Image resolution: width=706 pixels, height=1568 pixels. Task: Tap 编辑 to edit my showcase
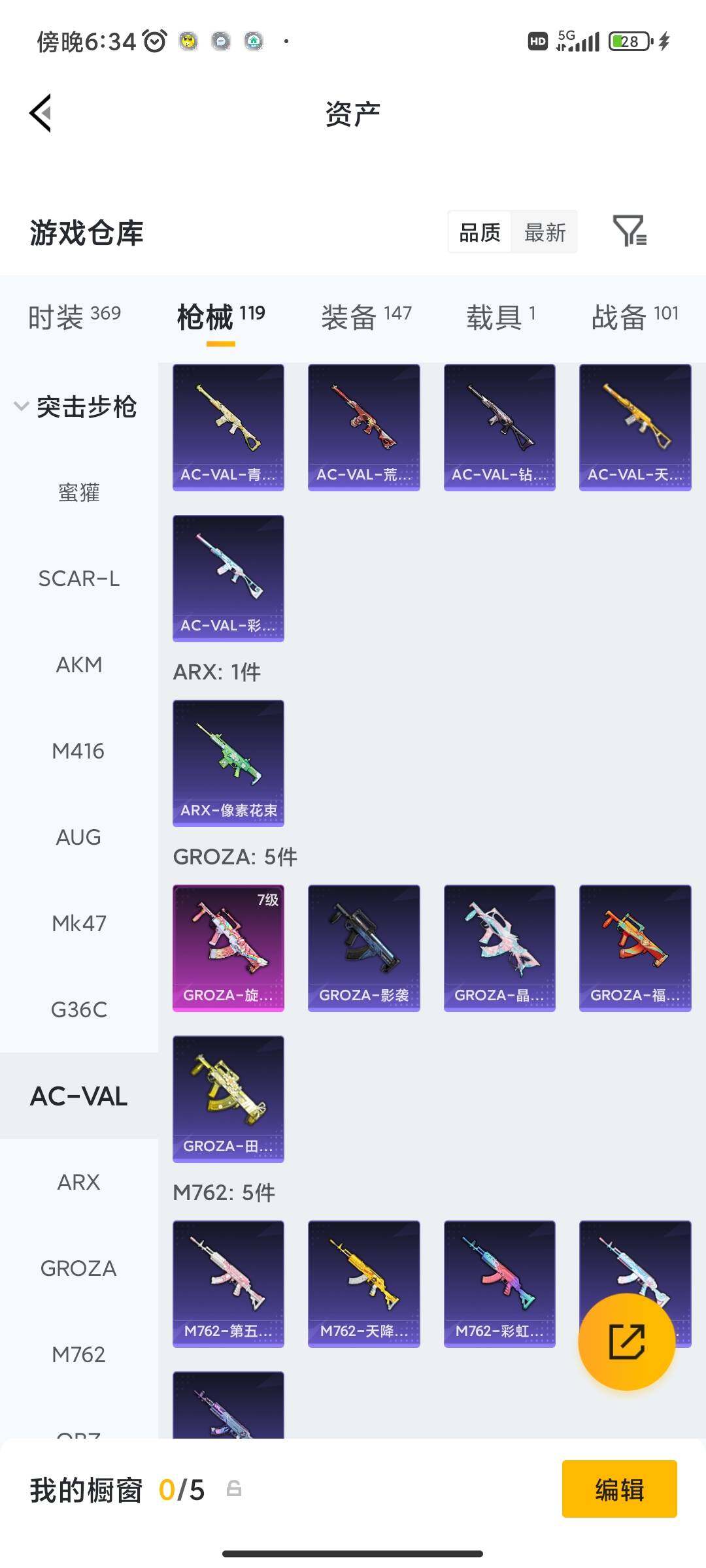pyautogui.click(x=620, y=1489)
